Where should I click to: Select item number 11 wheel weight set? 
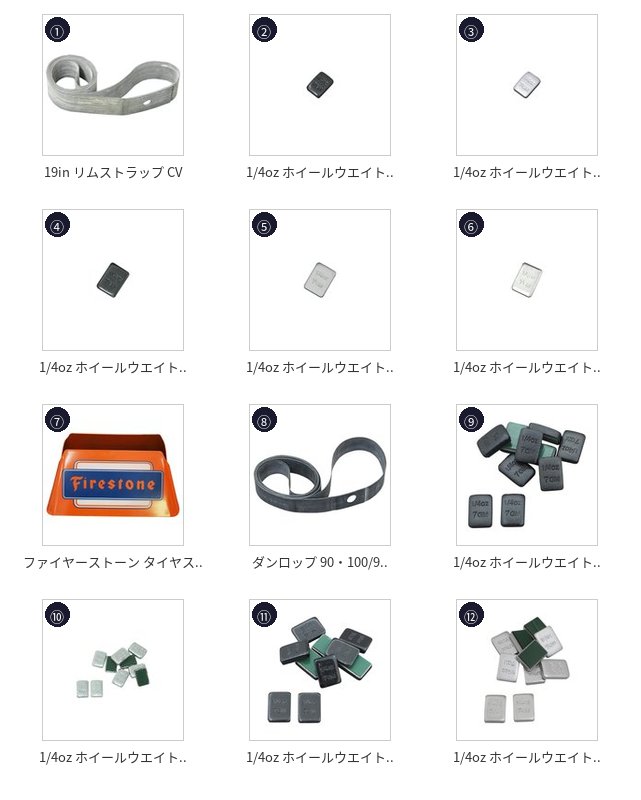pyautogui.click(x=320, y=670)
